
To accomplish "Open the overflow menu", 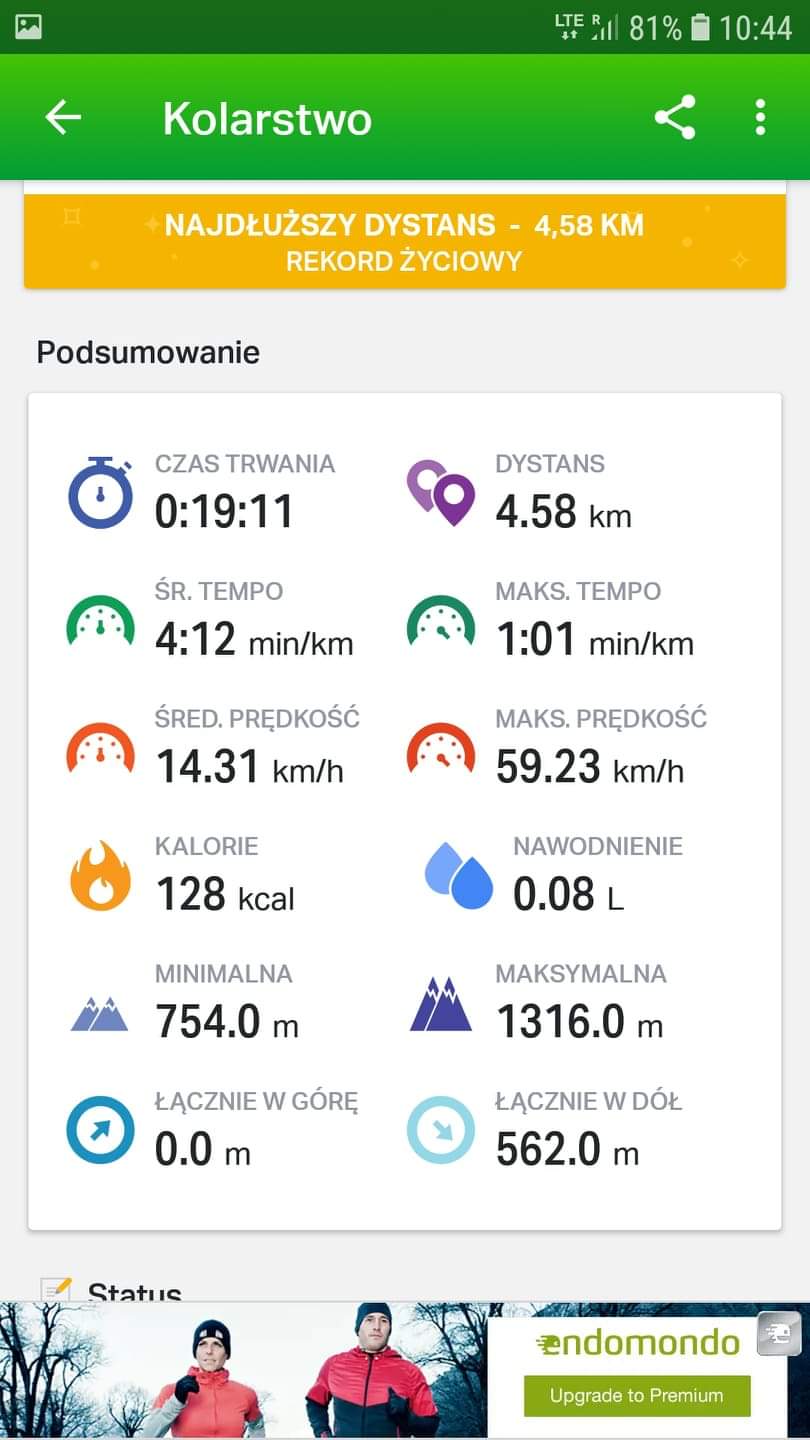I will (760, 118).
